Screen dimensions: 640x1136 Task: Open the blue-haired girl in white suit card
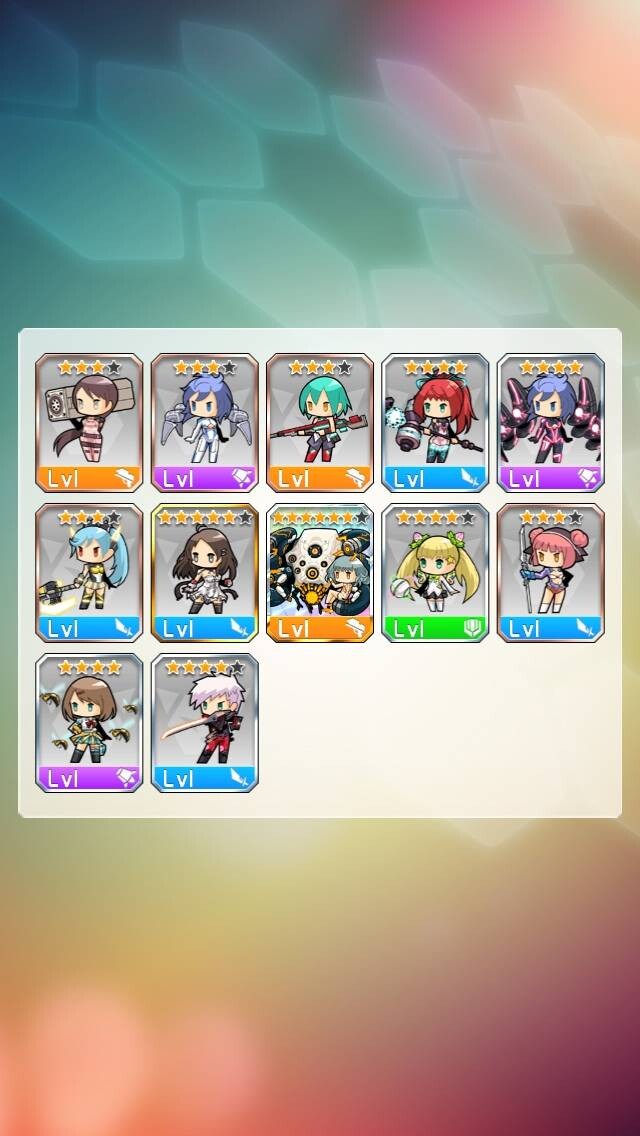pyautogui.click(x=204, y=422)
